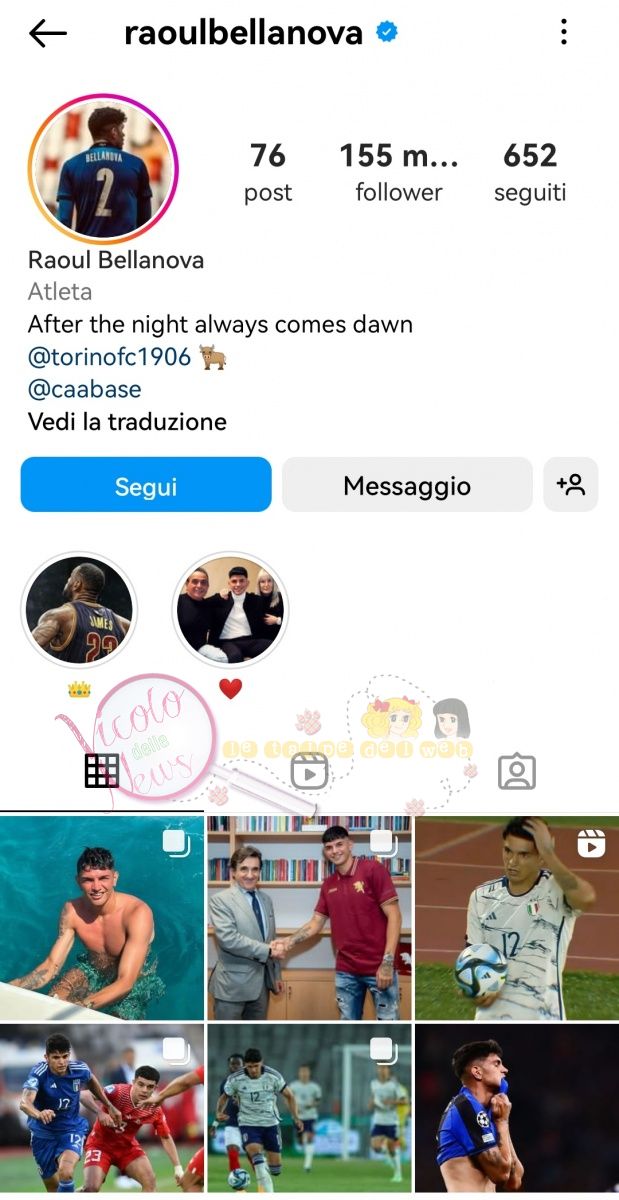Go back with the arrow icon
Image resolution: width=619 pixels, height=1200 pixels.
[x=47, y=33]
